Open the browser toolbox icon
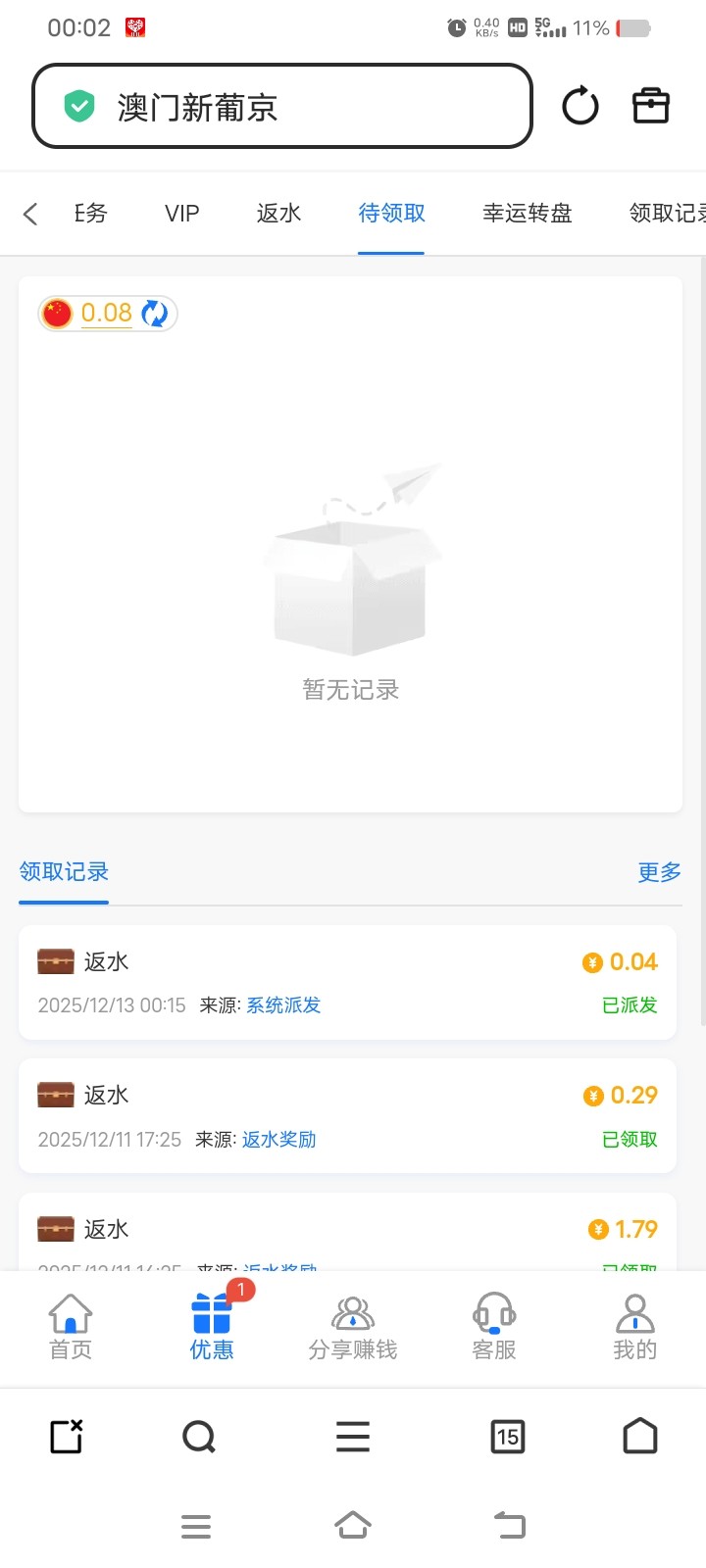Screen dimensions: 706x1568 [x=650, y=106]
